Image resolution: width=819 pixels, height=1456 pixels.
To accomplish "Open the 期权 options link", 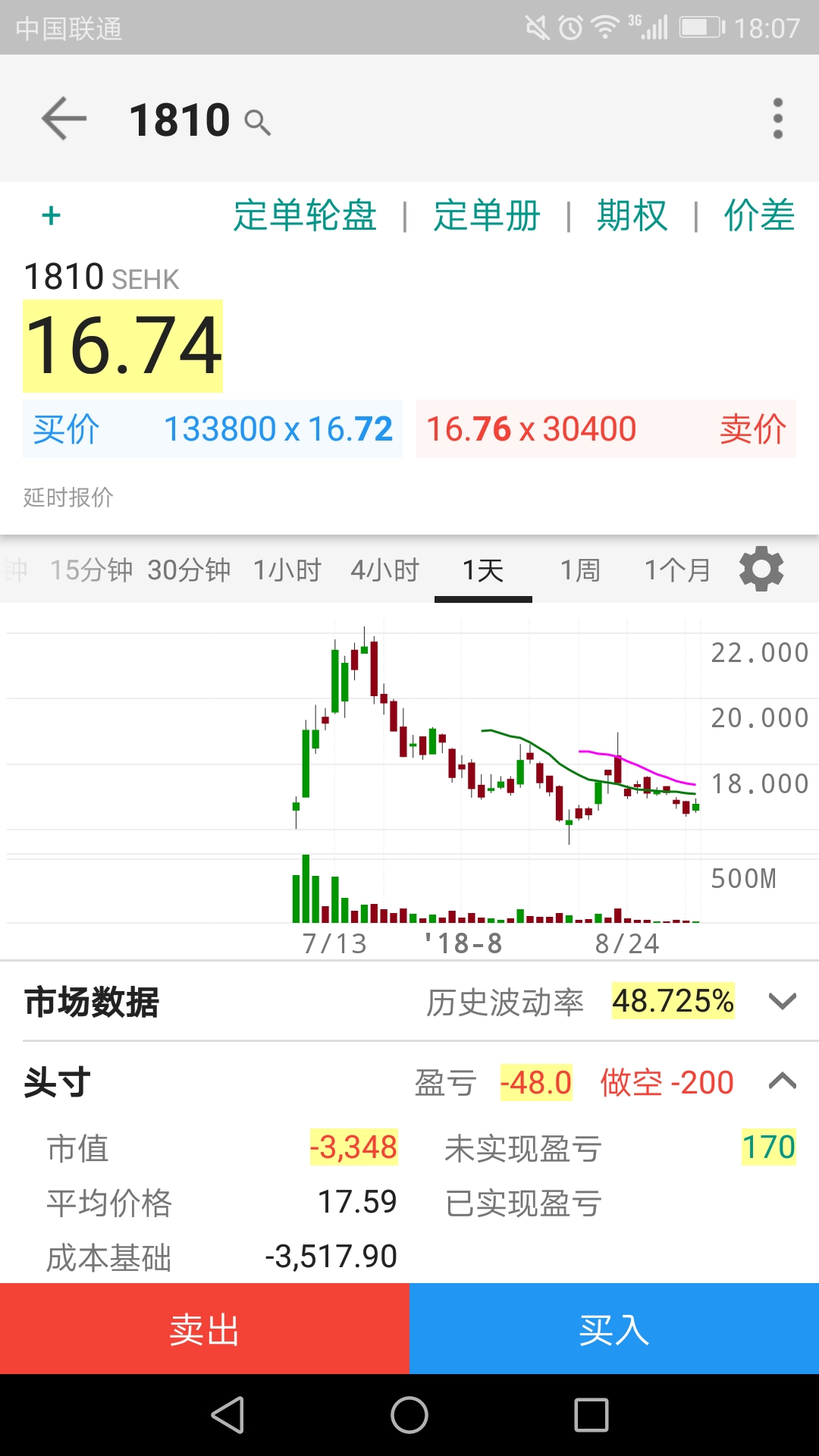I will (632, 215).
